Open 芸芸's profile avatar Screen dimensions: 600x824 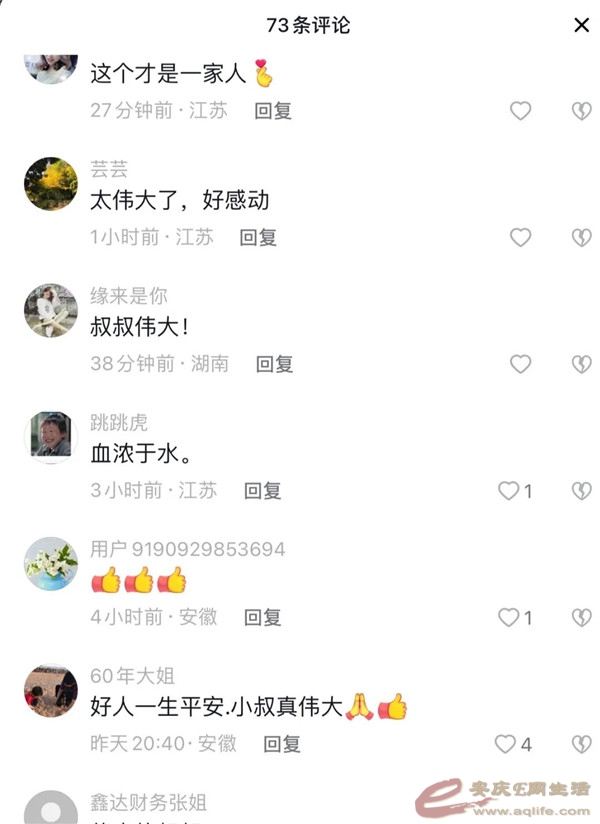51,184
